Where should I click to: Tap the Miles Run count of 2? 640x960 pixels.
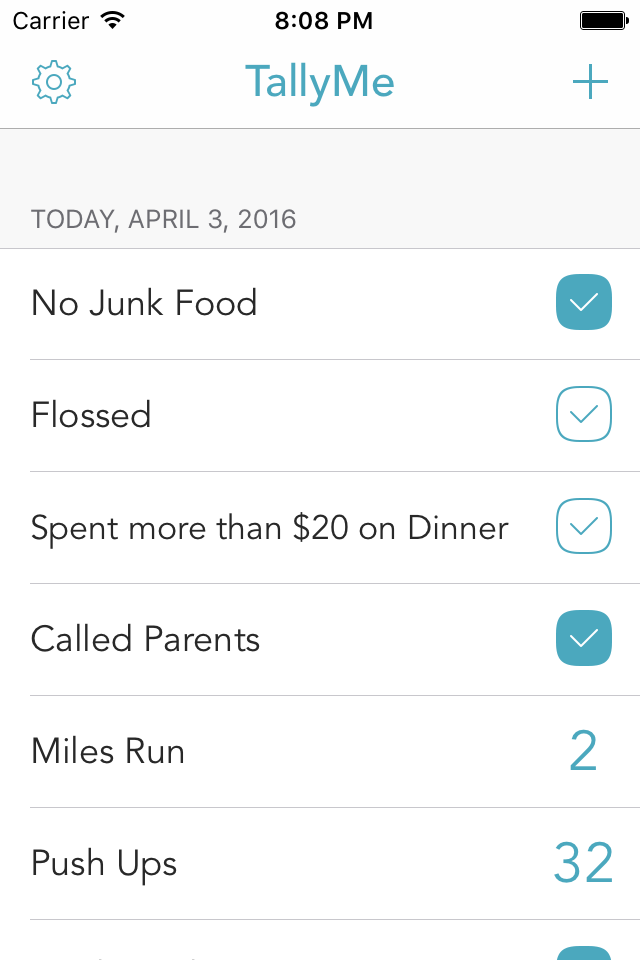pyautogui.click(x=583, y=752)
